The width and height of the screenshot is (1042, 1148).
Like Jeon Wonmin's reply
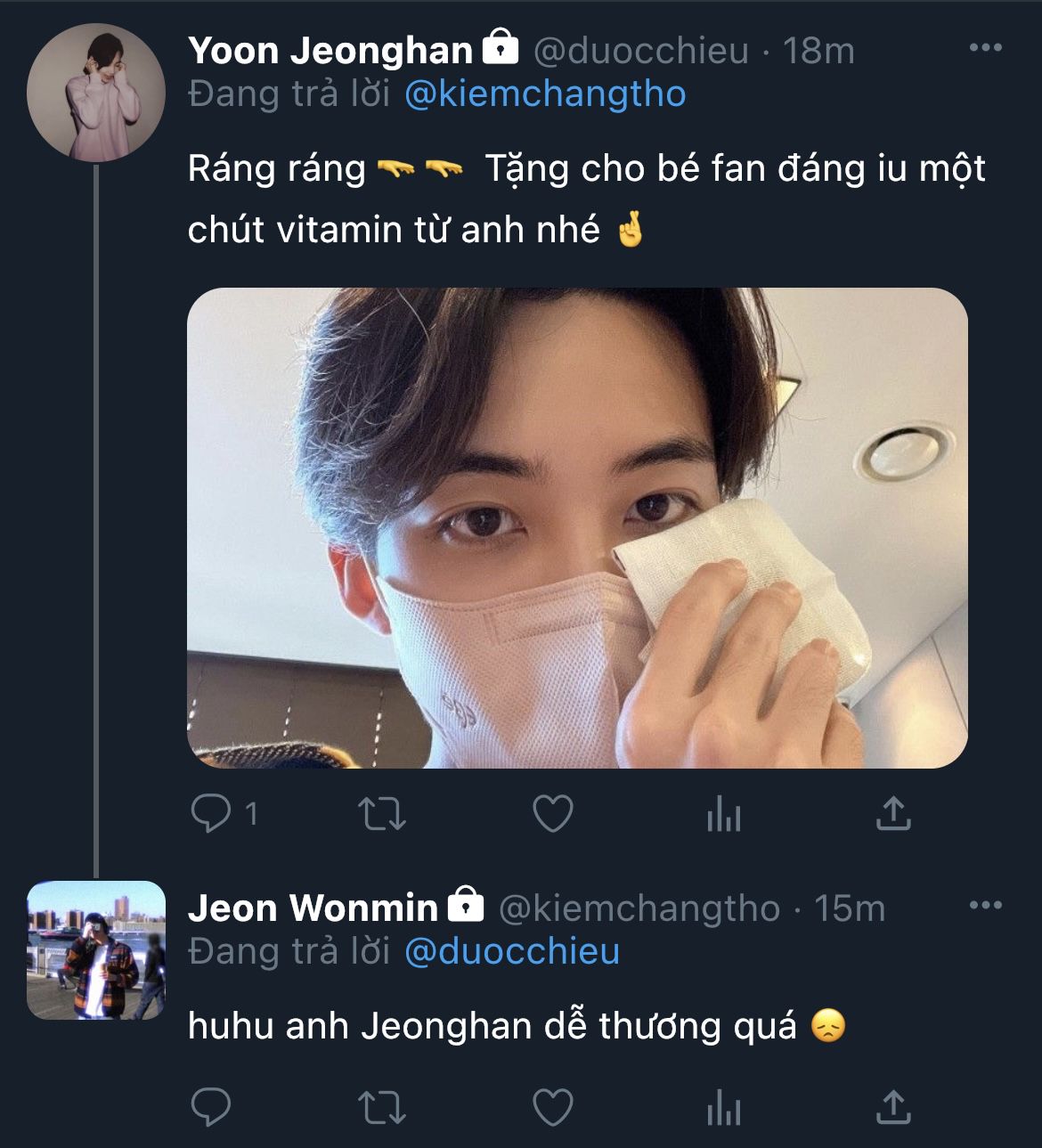(552, 1108)
